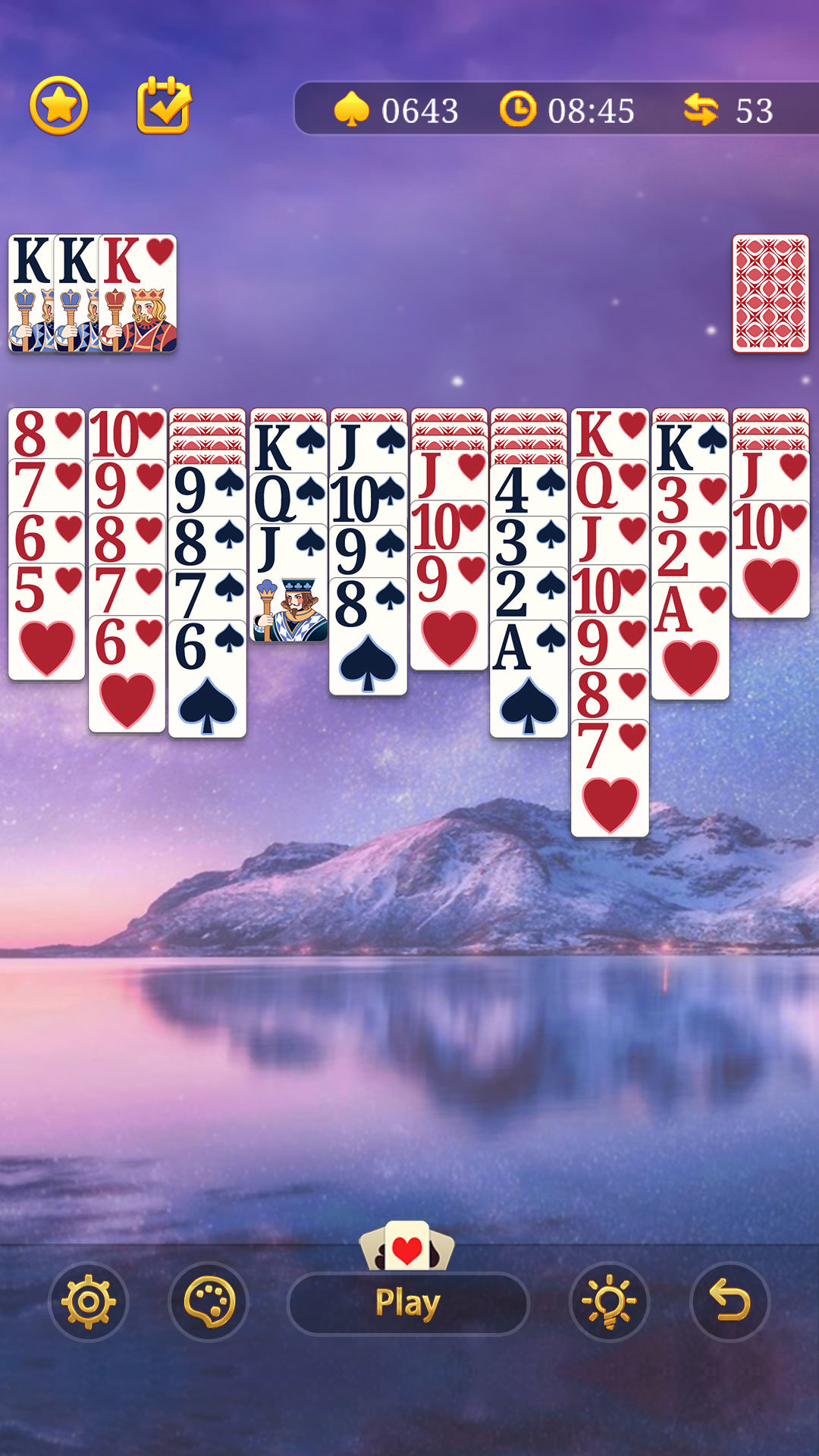Open the daily challenge calendar
Image resolution: width=819 pixels, height=1456 pixels.
[164, 105]
